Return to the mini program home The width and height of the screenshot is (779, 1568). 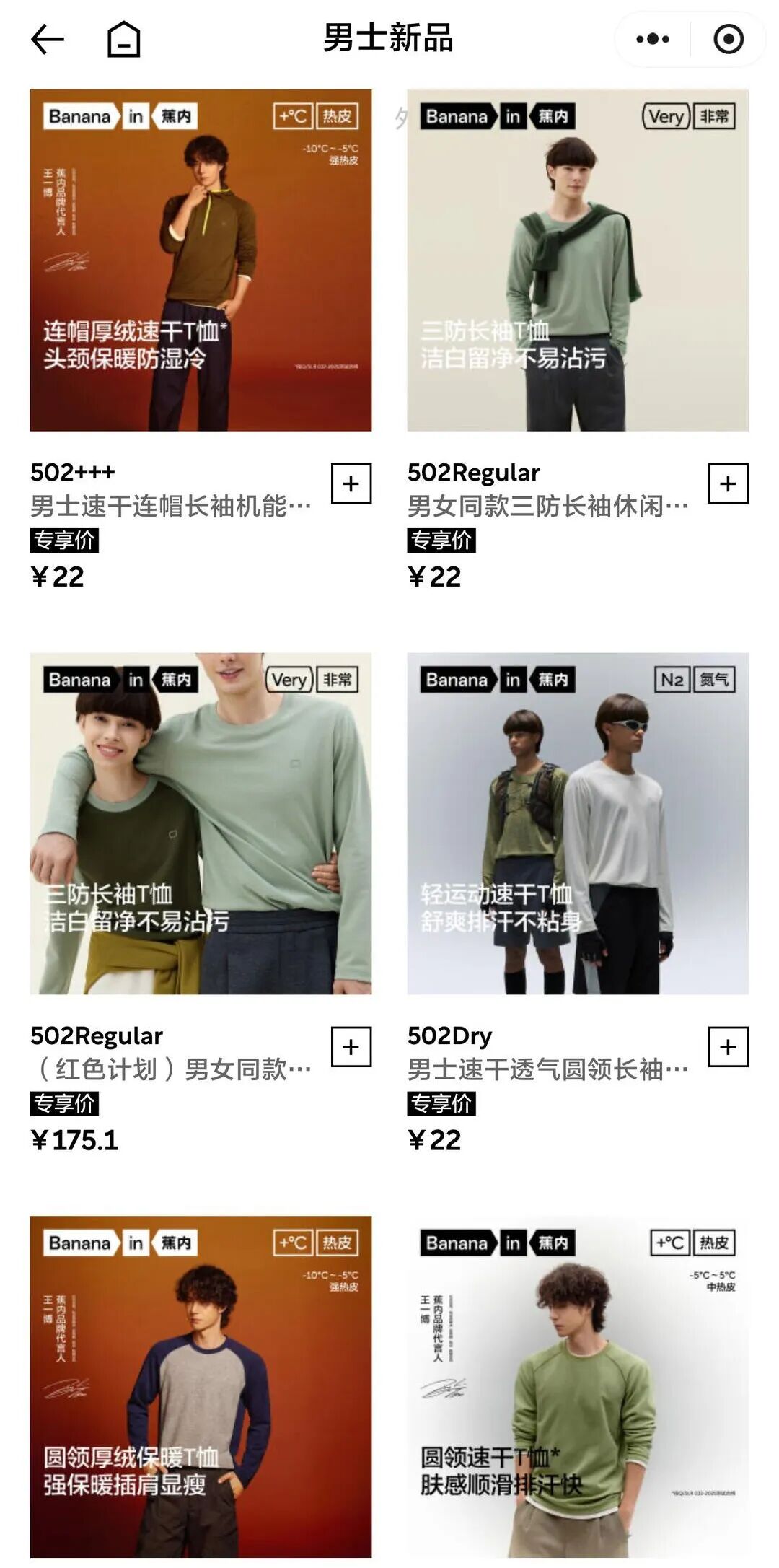123,39
